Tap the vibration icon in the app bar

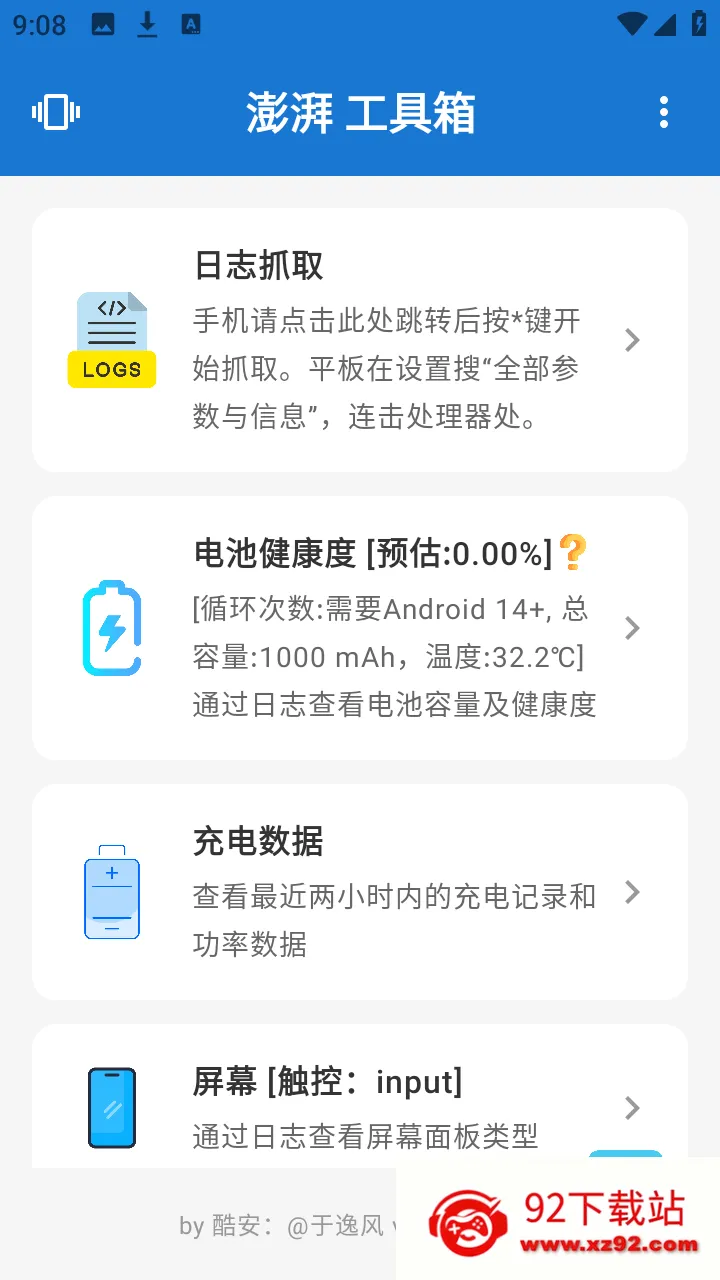[x=56, y=112]
